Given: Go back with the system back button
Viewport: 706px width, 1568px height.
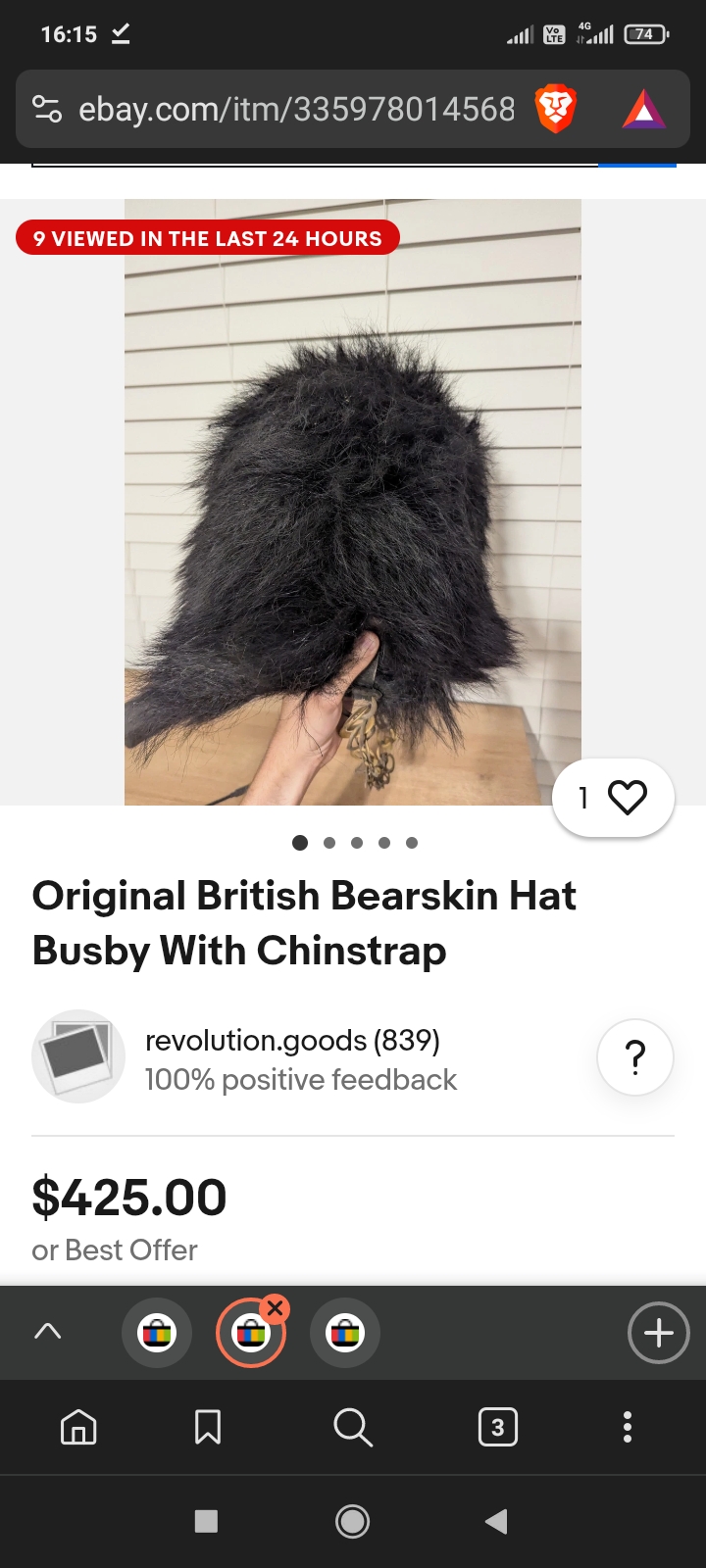Looking at the screenshot, I should pos(496,1521).
